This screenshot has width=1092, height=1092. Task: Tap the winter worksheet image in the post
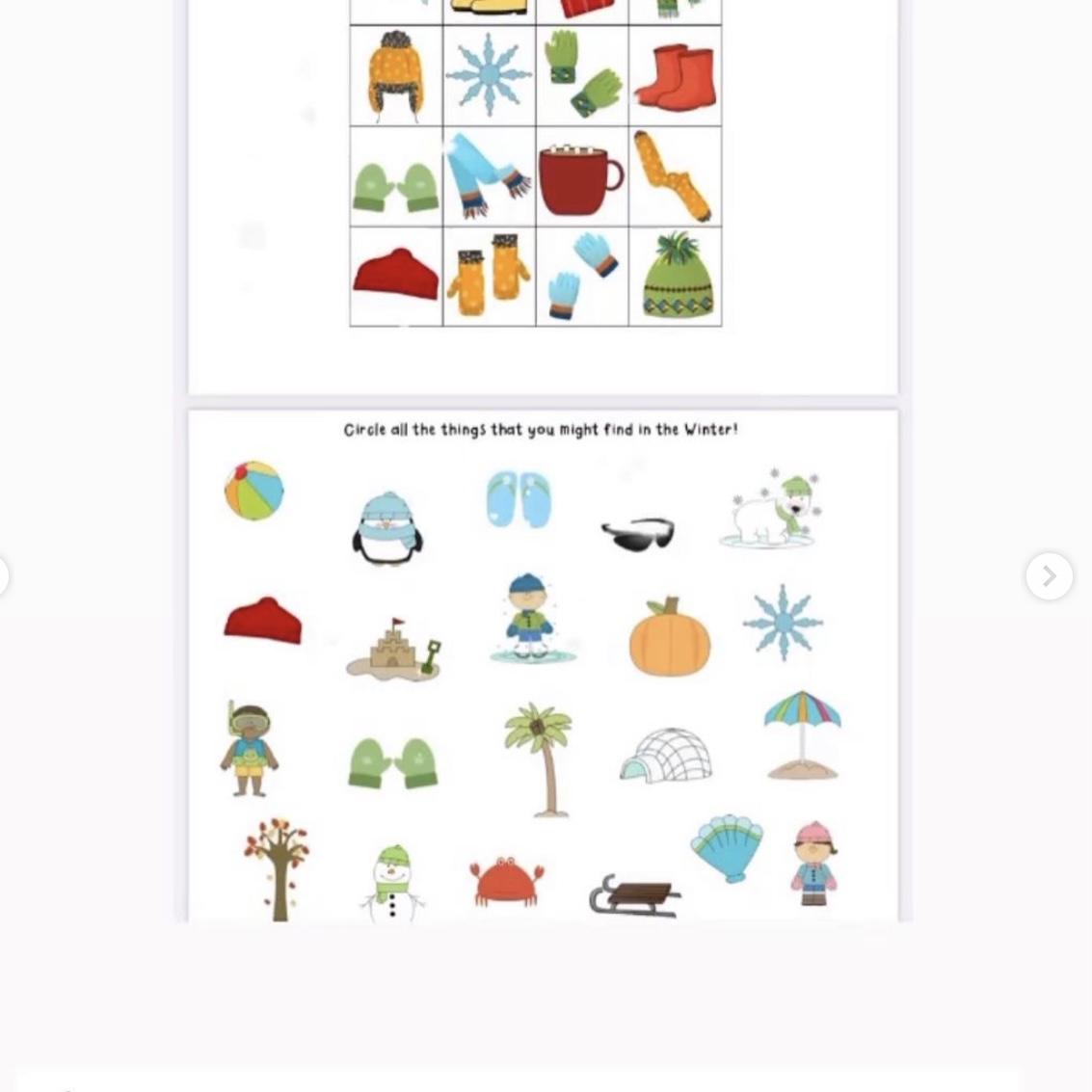(543, 665)
